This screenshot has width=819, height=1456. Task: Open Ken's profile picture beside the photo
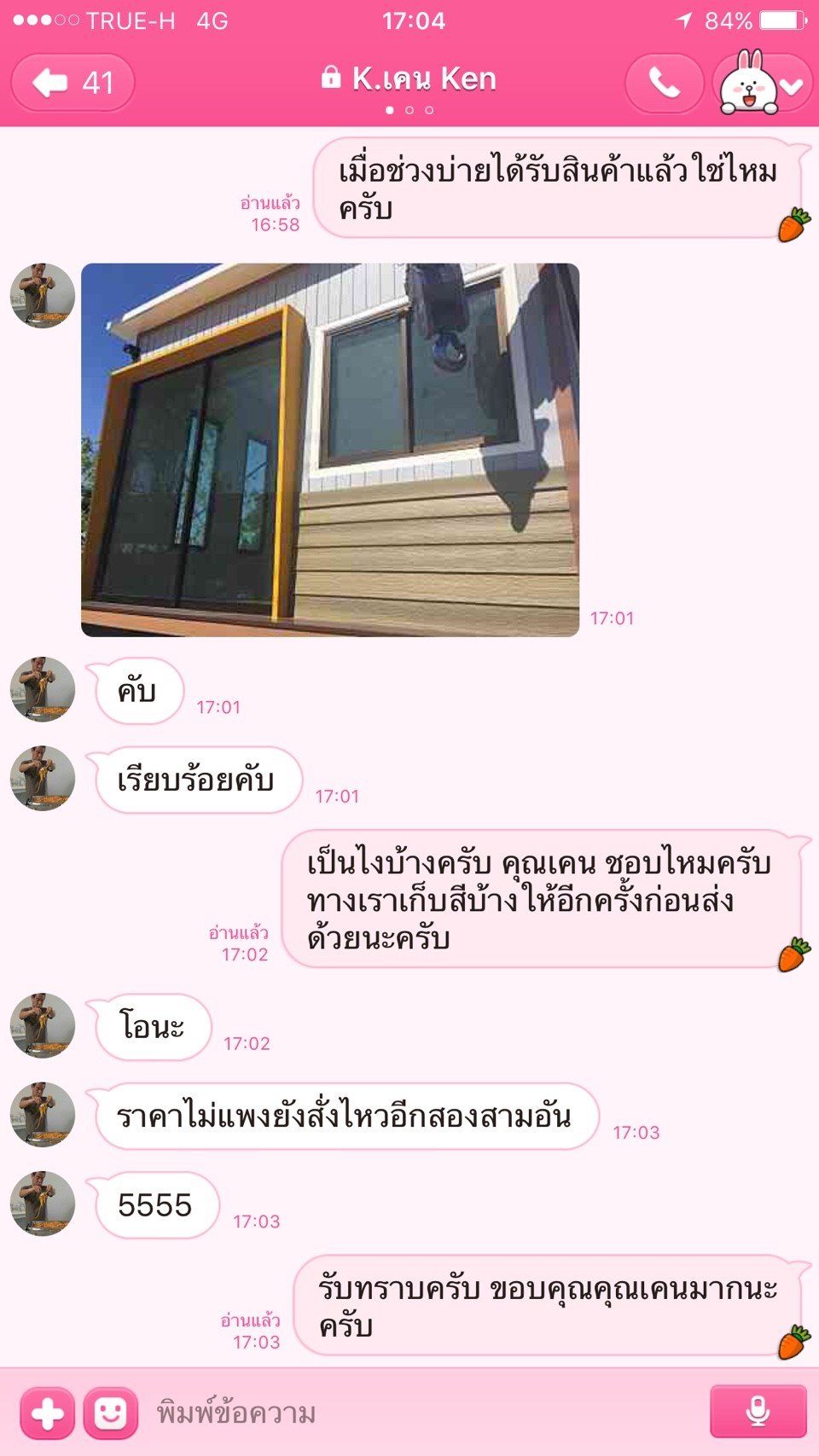(x=43, y=295)
